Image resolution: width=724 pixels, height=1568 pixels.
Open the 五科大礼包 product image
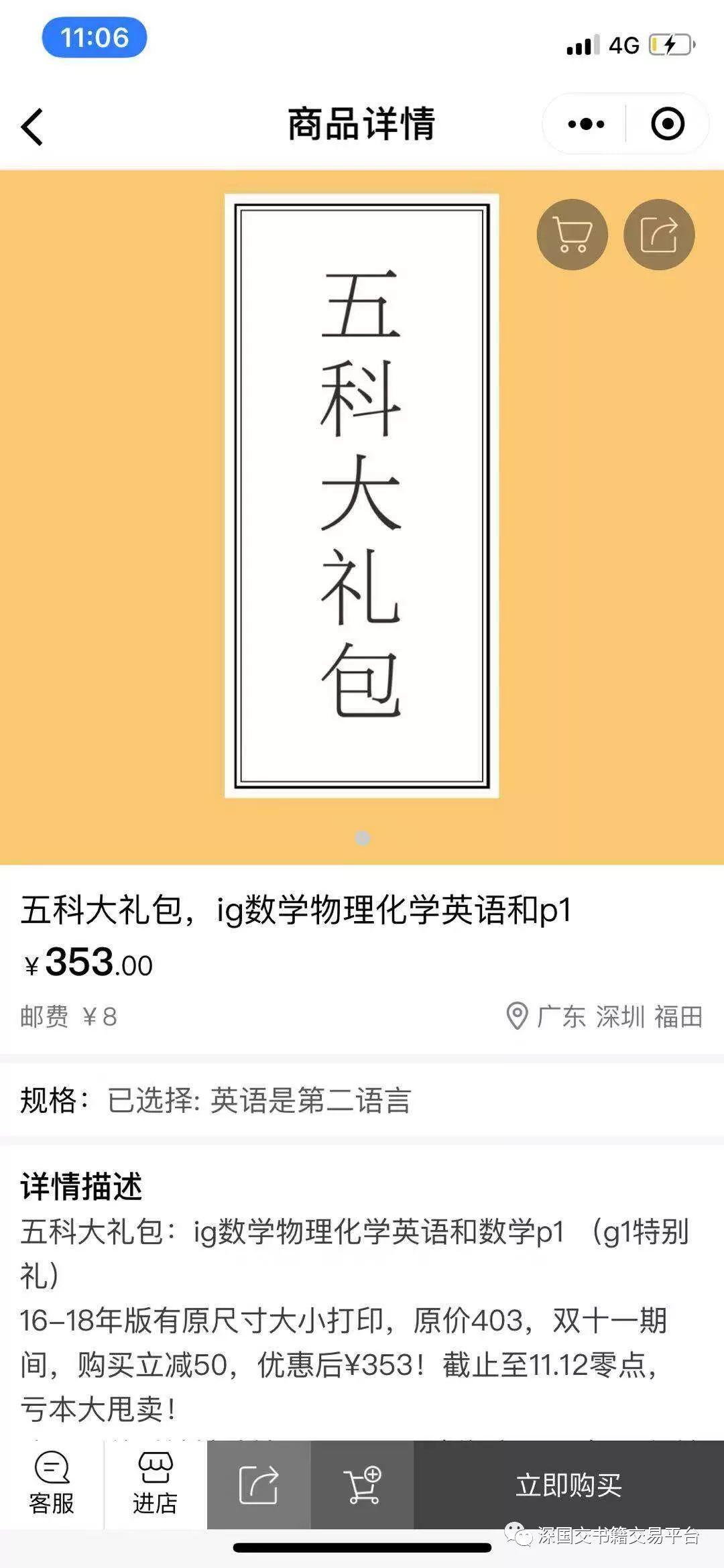[361, 496]
